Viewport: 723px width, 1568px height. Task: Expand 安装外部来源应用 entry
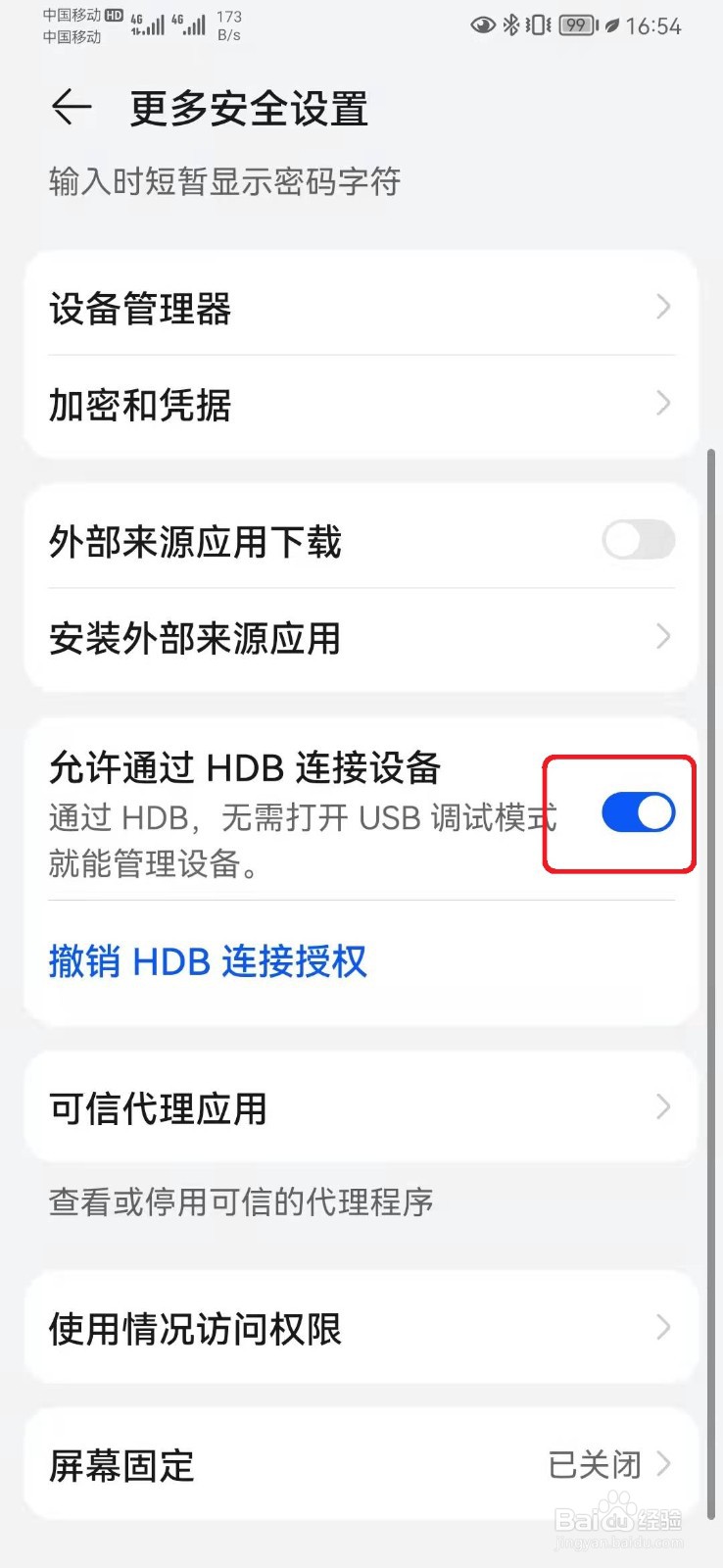[662, 638]
